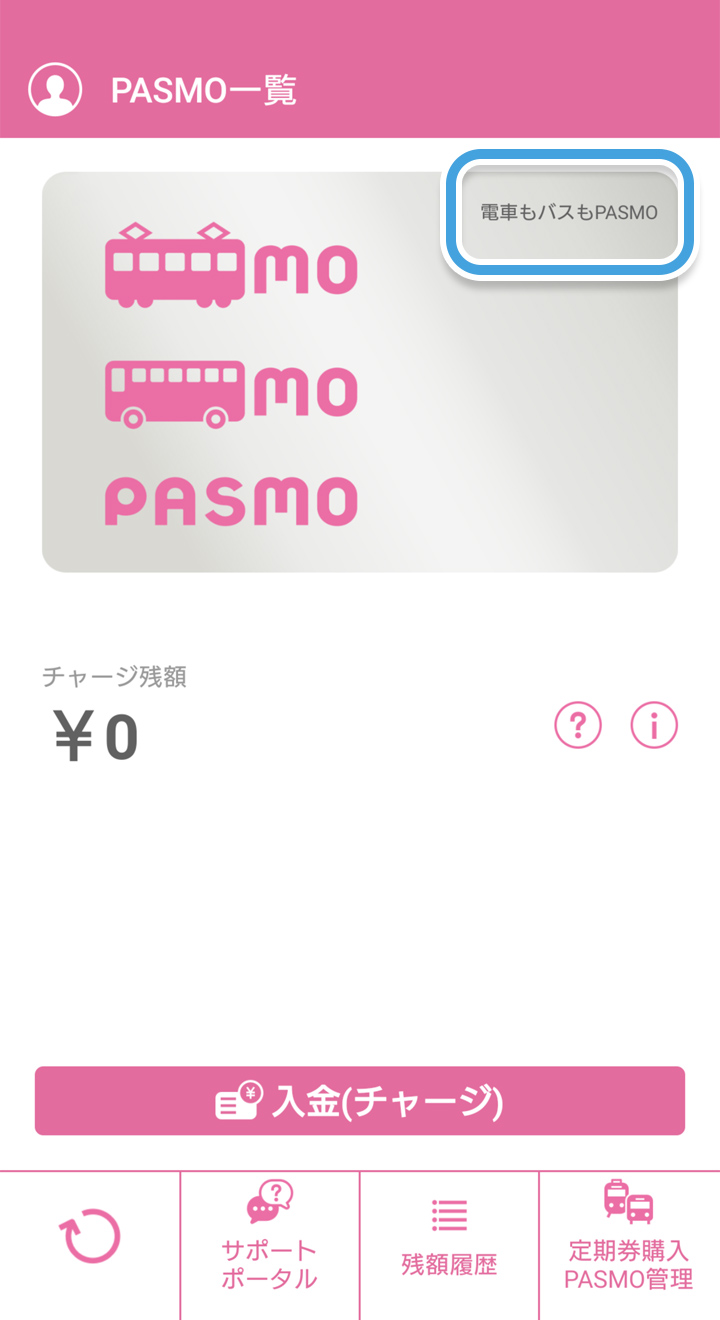This screenshot has height=1320, width=720.
Task: Tap the チャージ残額 label text
Action: click(116, 677)
